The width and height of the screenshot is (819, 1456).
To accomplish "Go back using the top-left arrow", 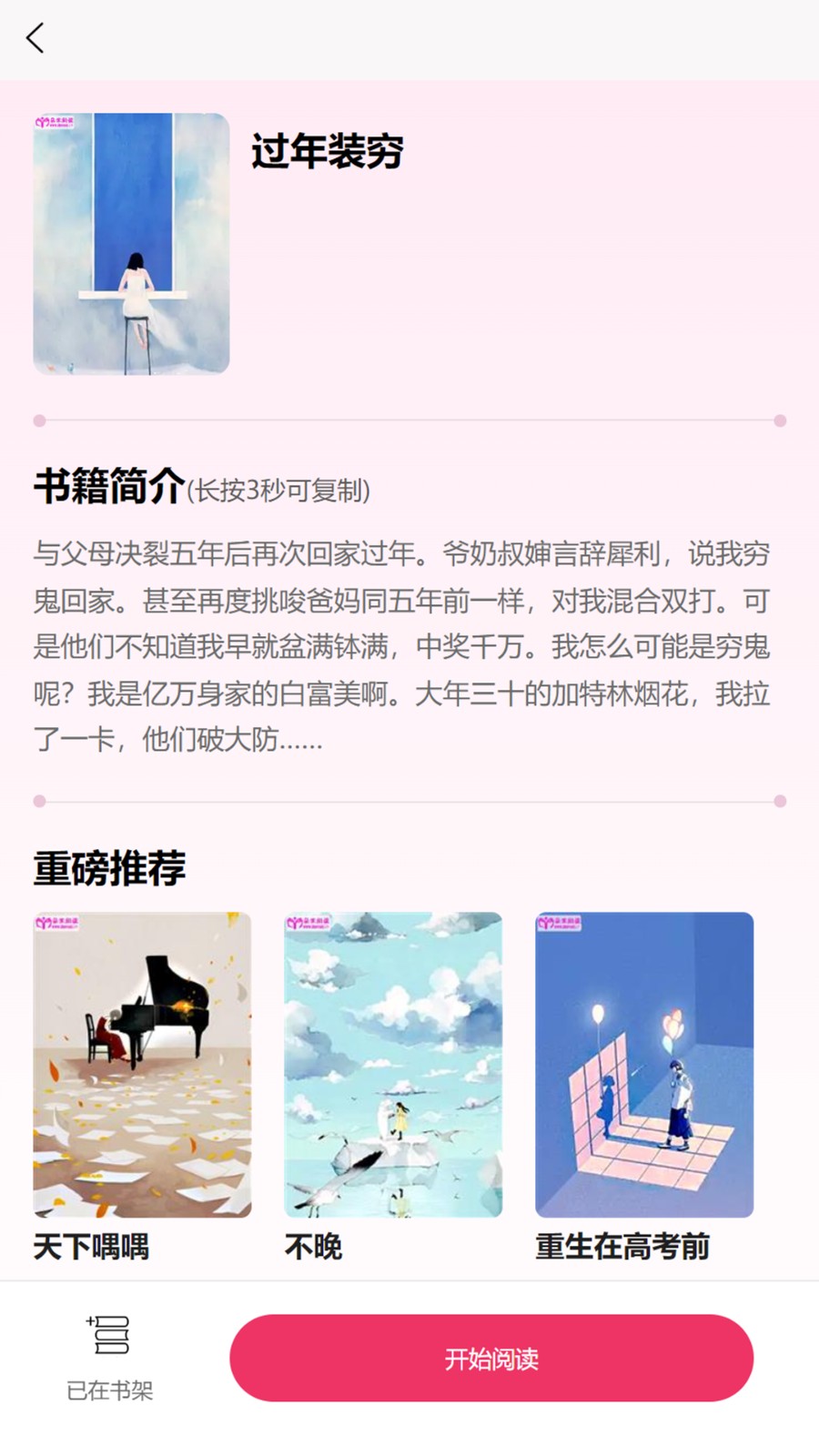I will coord(35,38).
